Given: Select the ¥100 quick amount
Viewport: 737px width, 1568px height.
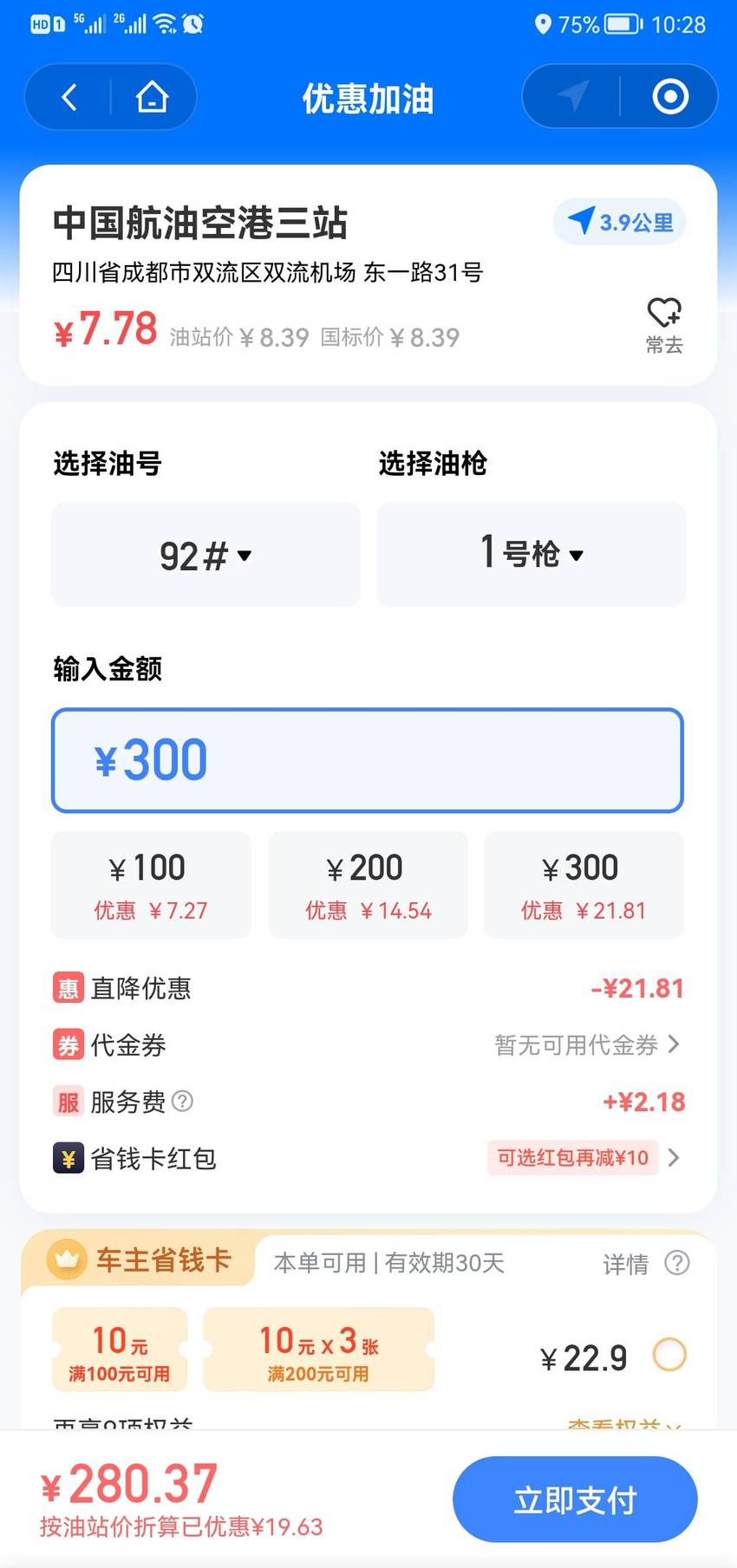Looking at the screenshot, I should point(151,885).
